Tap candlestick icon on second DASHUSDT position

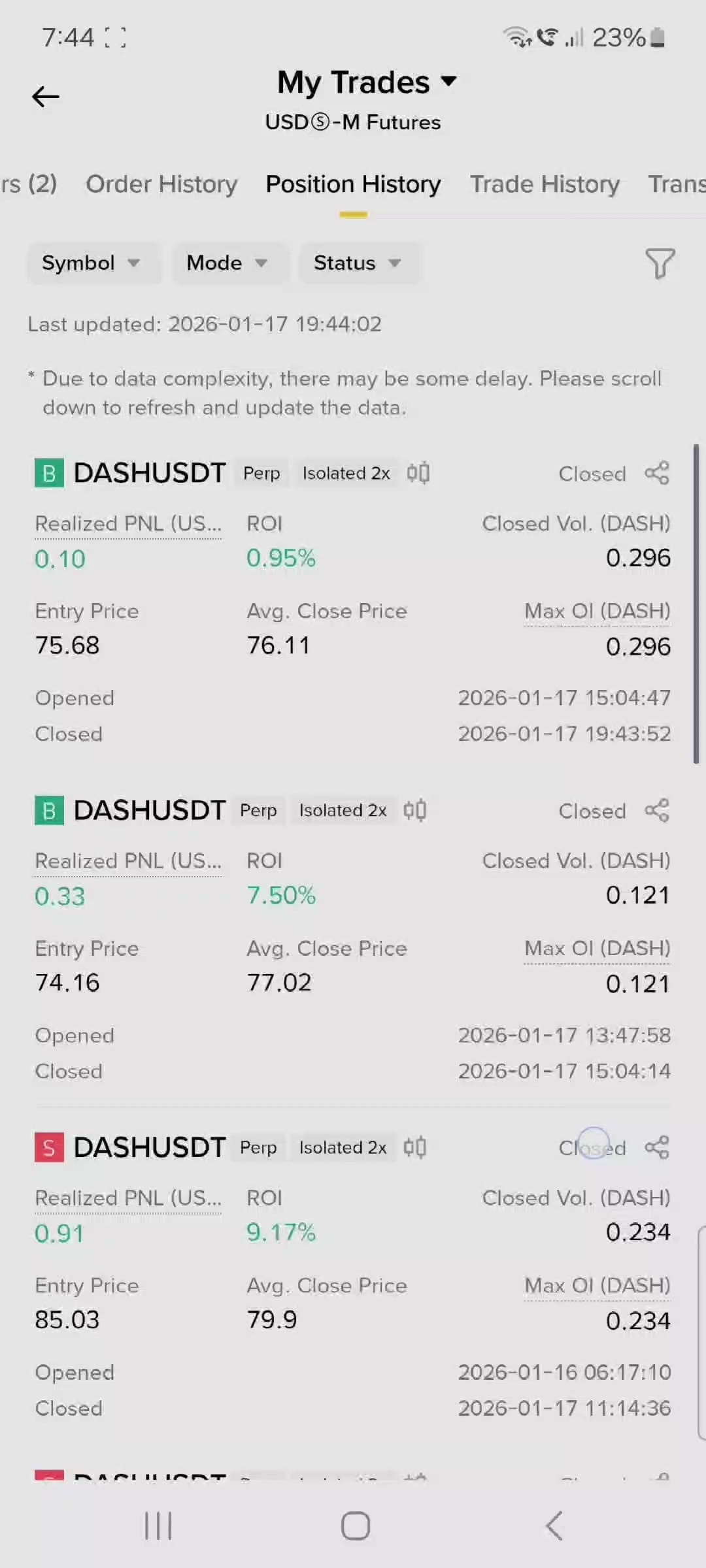coord(416,810)
